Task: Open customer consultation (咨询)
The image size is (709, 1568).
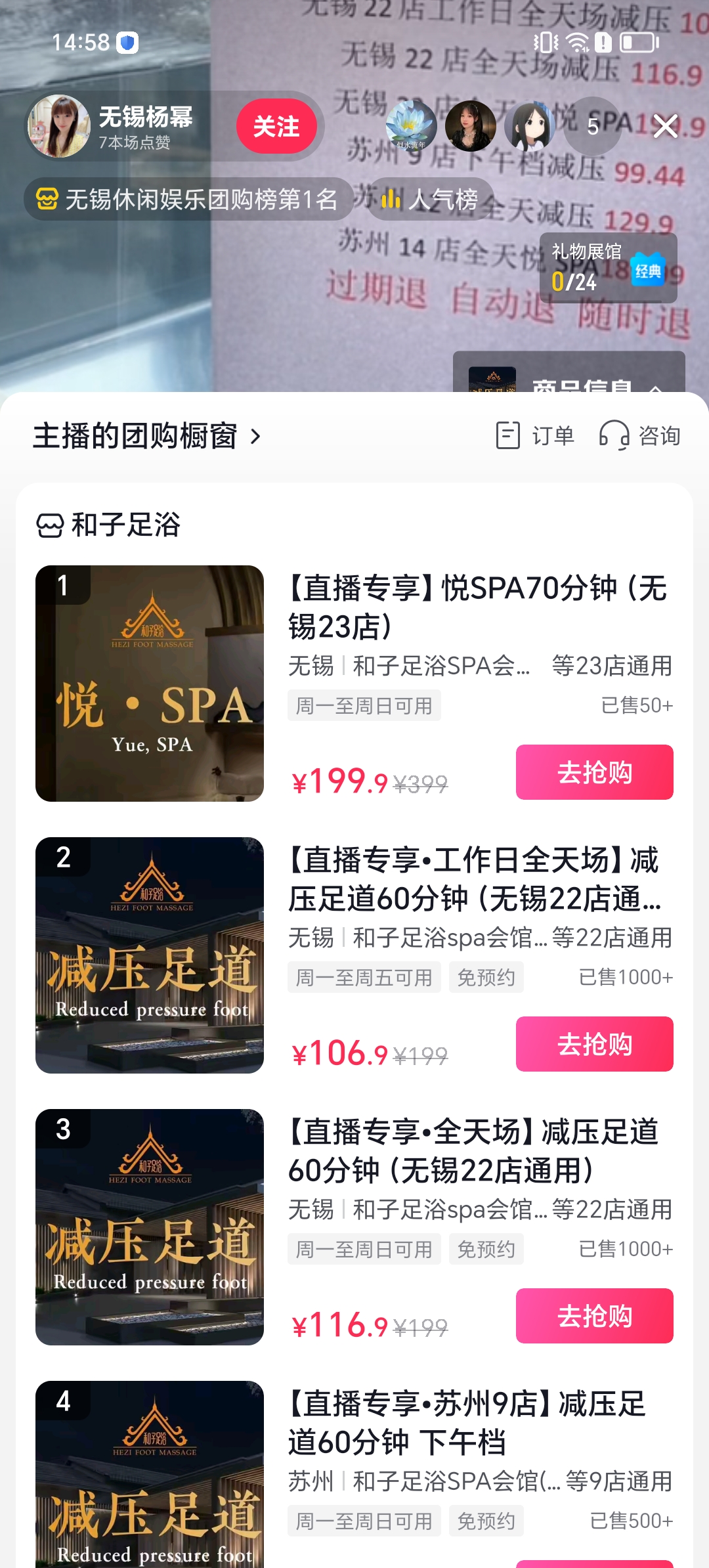Action: click(640, 436)
